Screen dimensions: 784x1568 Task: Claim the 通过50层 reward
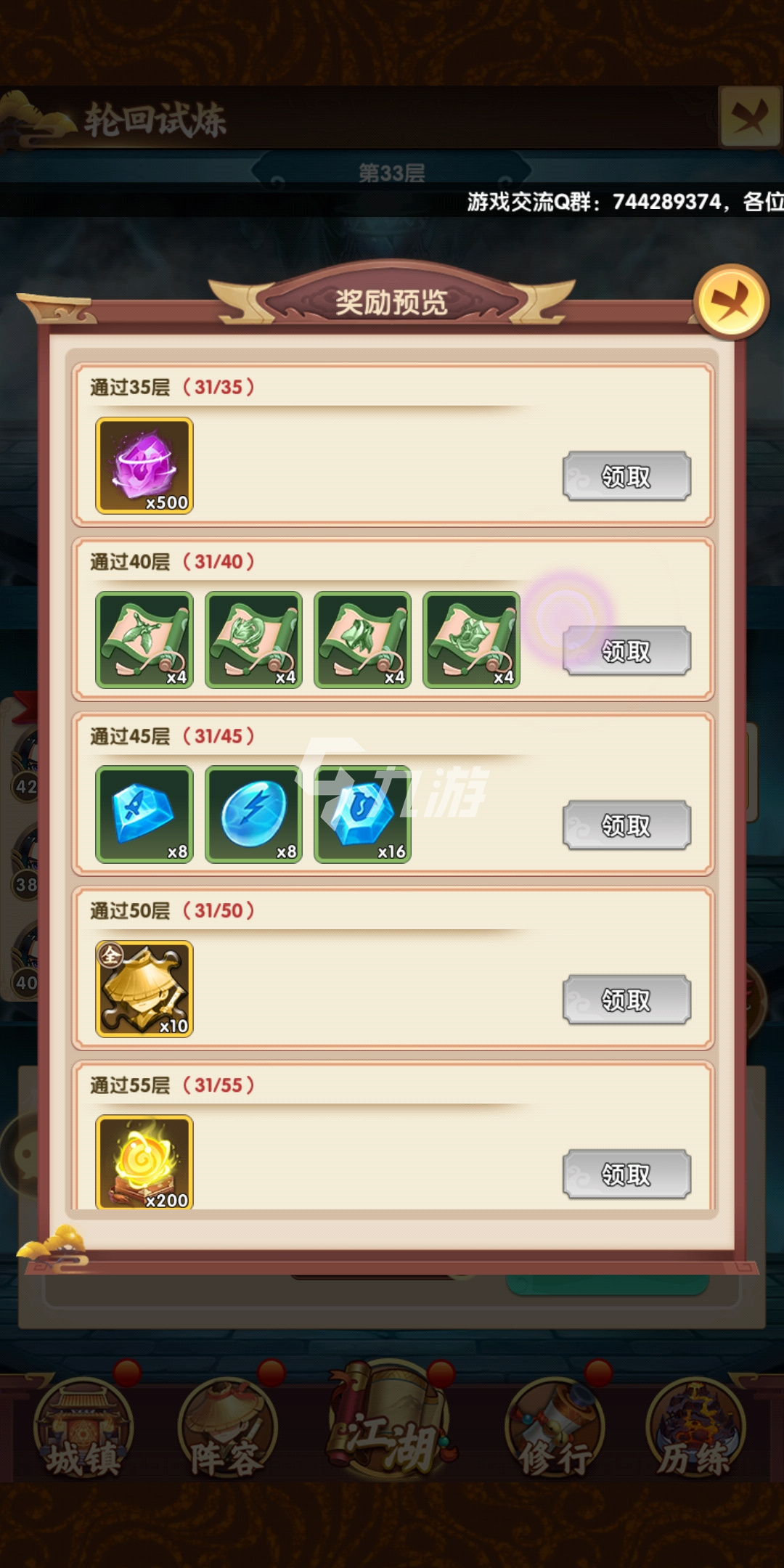click(x=626, y=1000)
